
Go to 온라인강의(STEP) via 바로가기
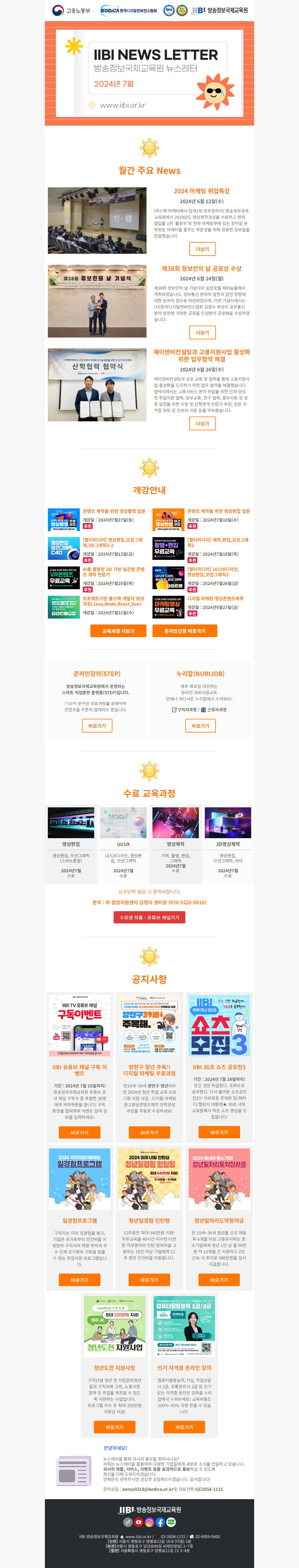tap(97, 726)
